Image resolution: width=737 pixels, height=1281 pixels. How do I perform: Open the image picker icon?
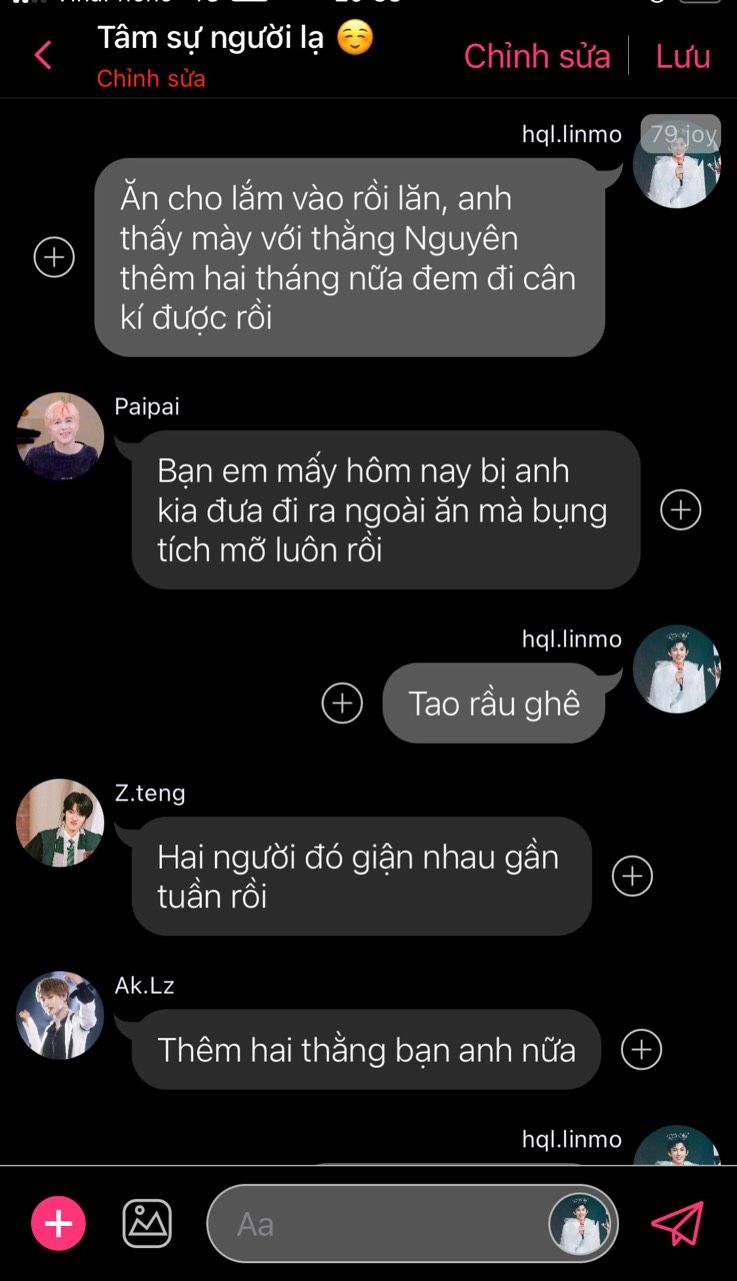coord(147,1223)
